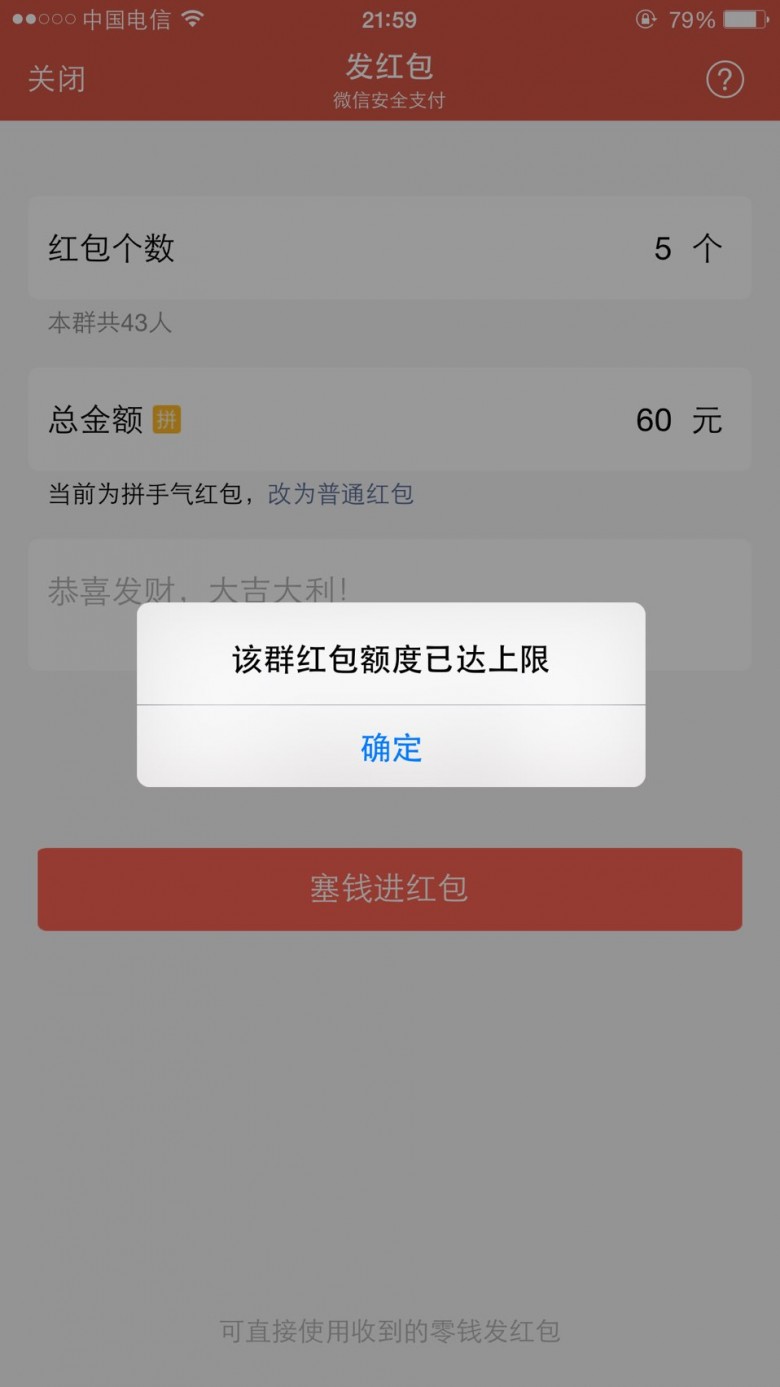Tap the 塞钱进红包 button

[389, 889]
